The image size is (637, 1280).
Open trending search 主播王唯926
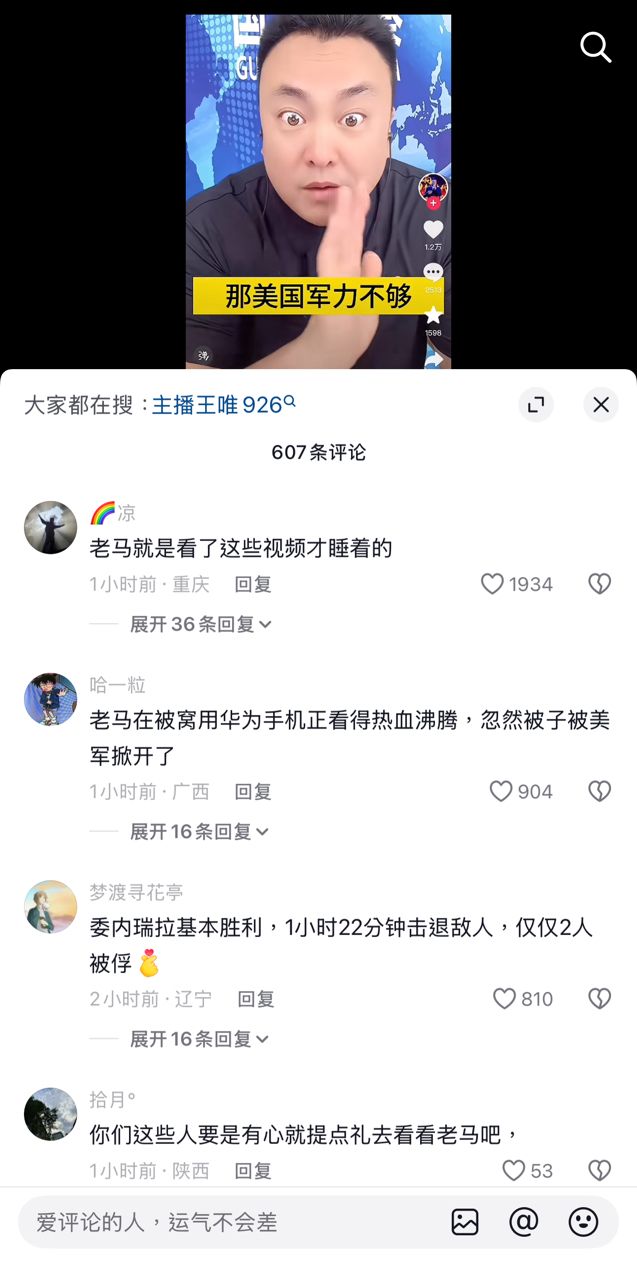223,404
